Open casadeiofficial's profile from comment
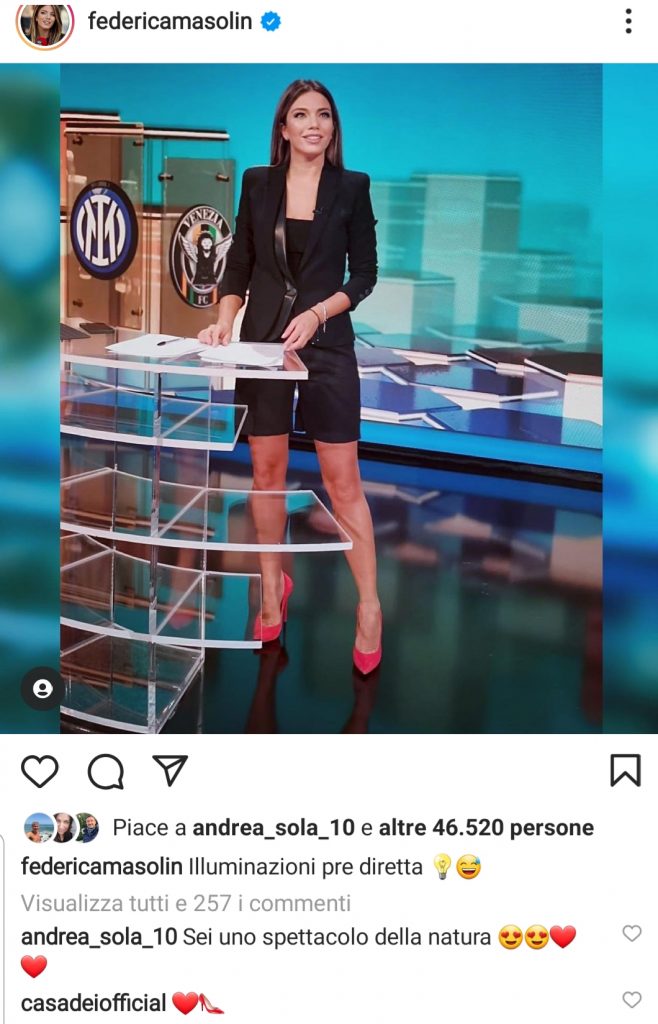Viewport: 658px width, 1024px height. 93,1002
